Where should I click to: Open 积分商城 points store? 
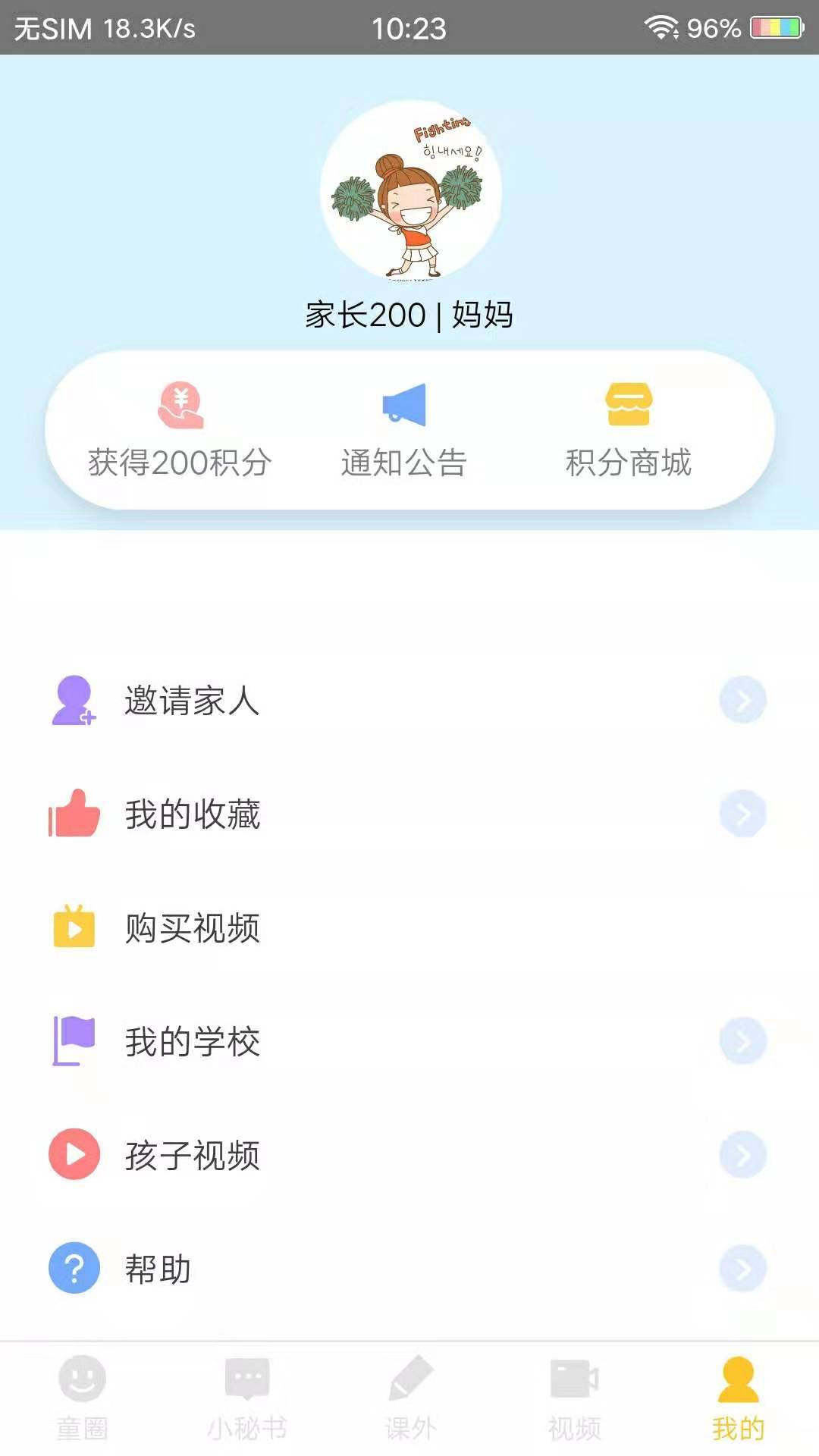point(628,431)
